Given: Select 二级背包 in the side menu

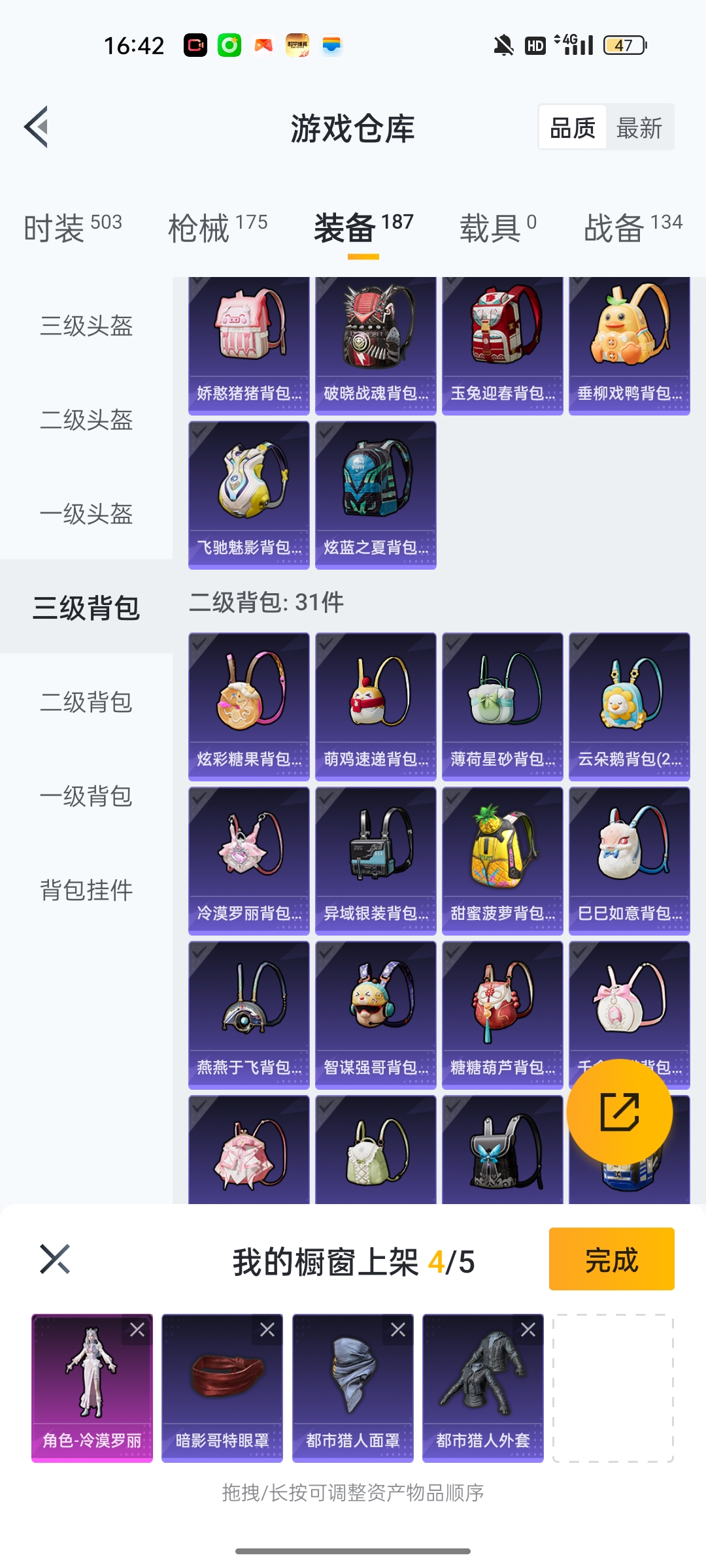Looking at the screenshot, I should pos(86,702).
